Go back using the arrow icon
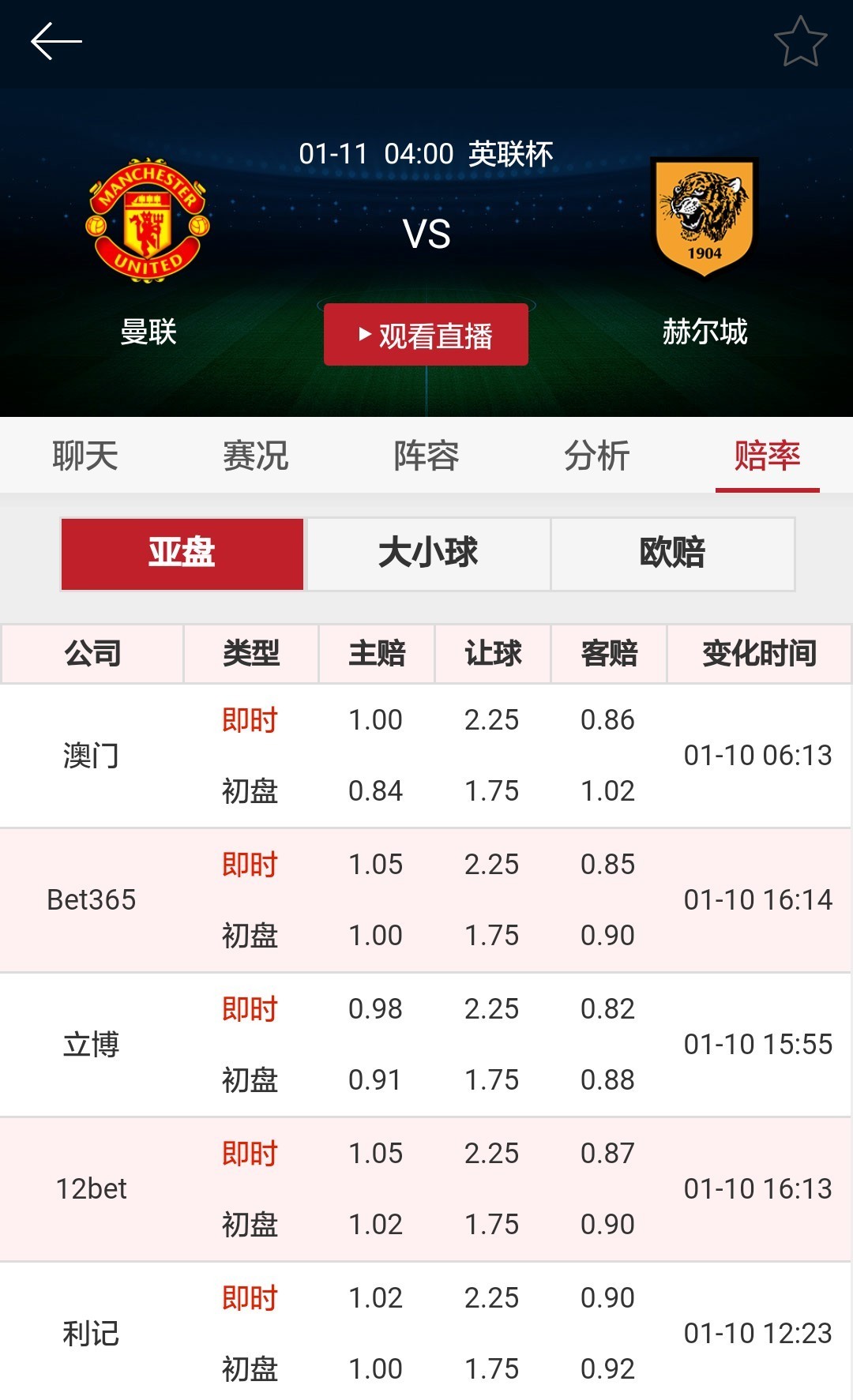 (x=56, y=41)
